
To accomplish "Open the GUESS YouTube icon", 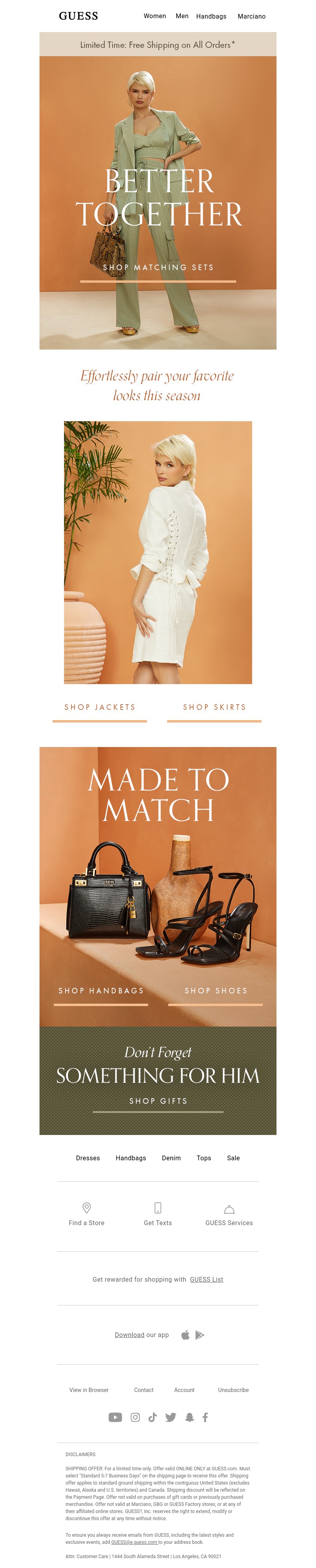I will click(x=115, y=1418).
